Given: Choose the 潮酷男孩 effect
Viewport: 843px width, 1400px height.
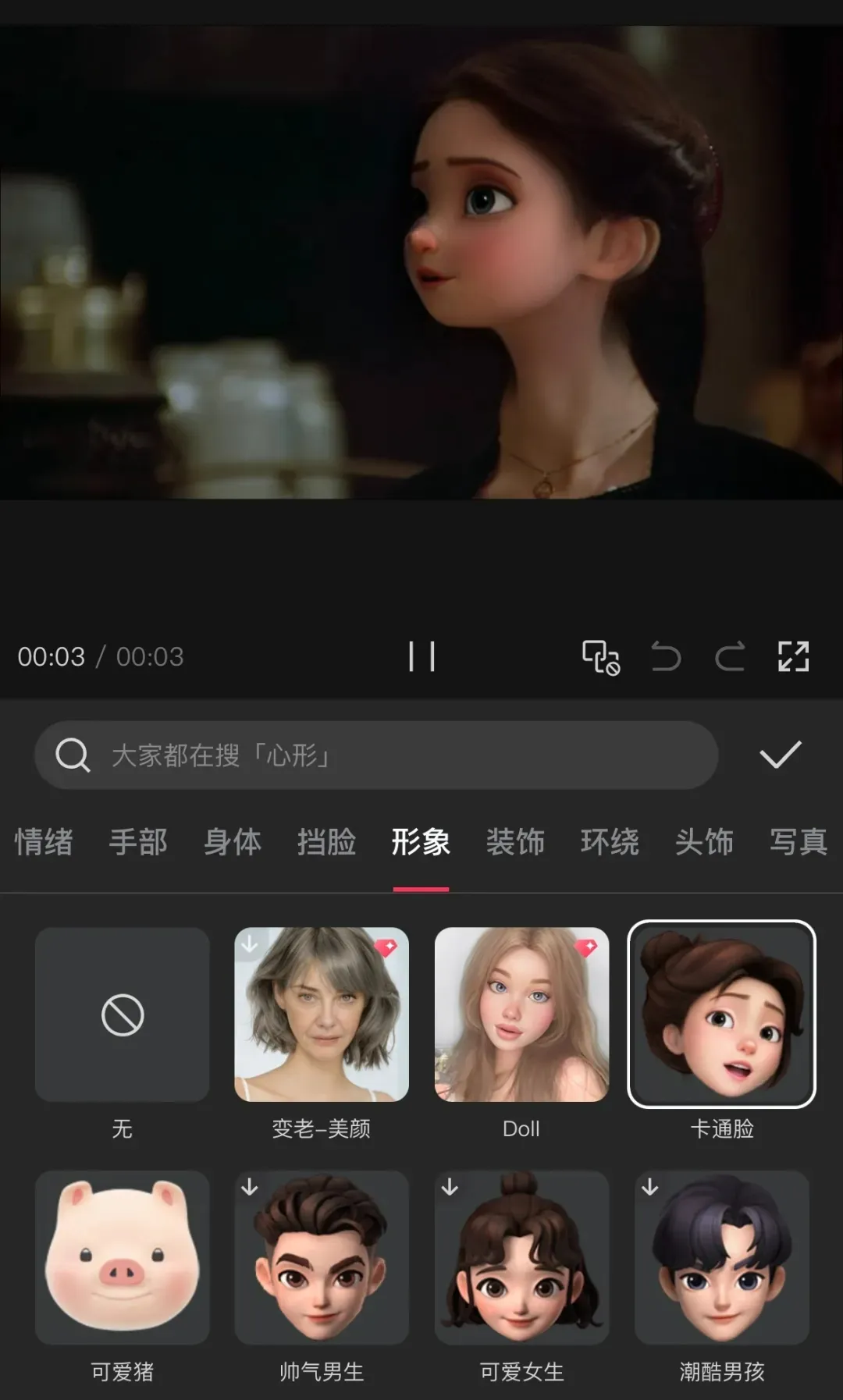Looking at the screenshot, I should (x=721, y=1257).
